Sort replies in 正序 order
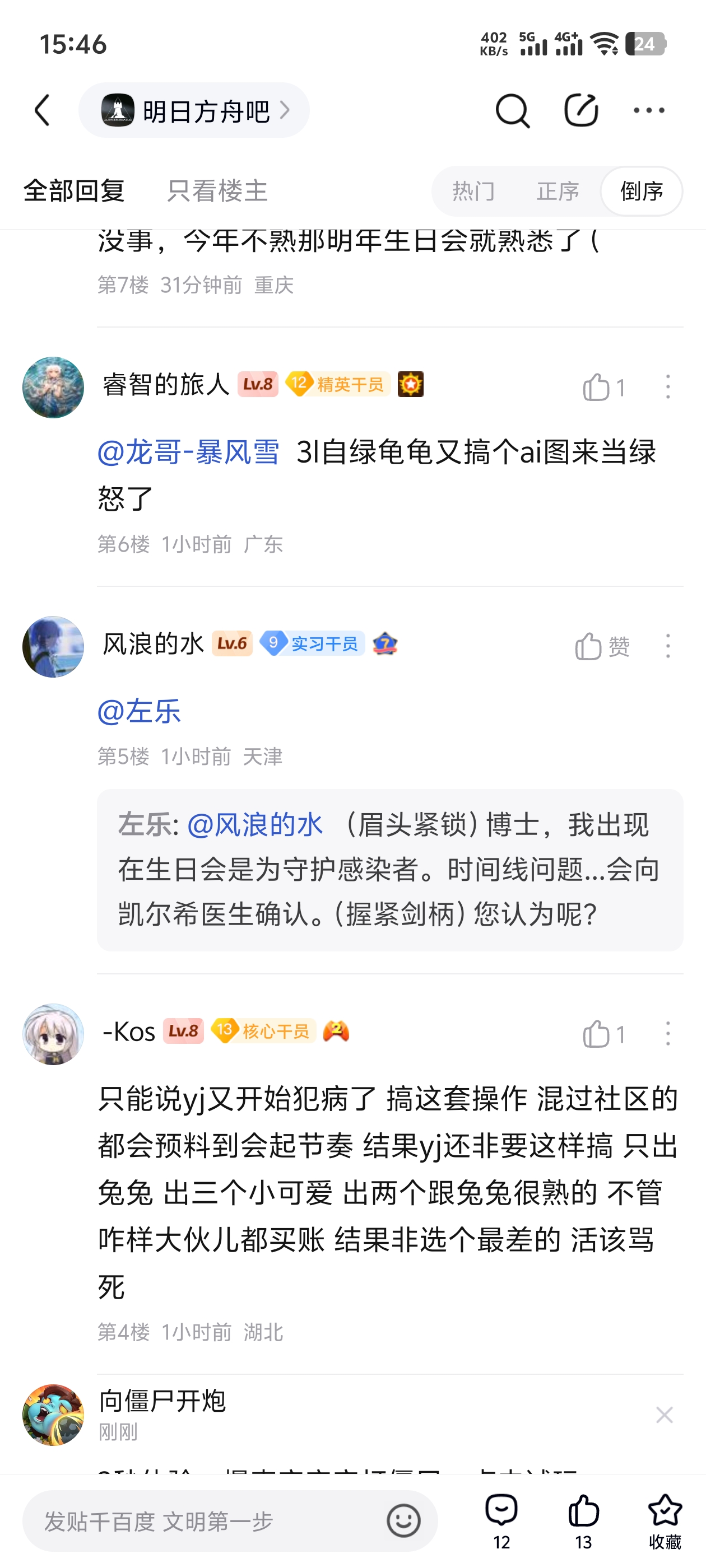Viewport: 706px width, 1568px height. tap(558, 191)
